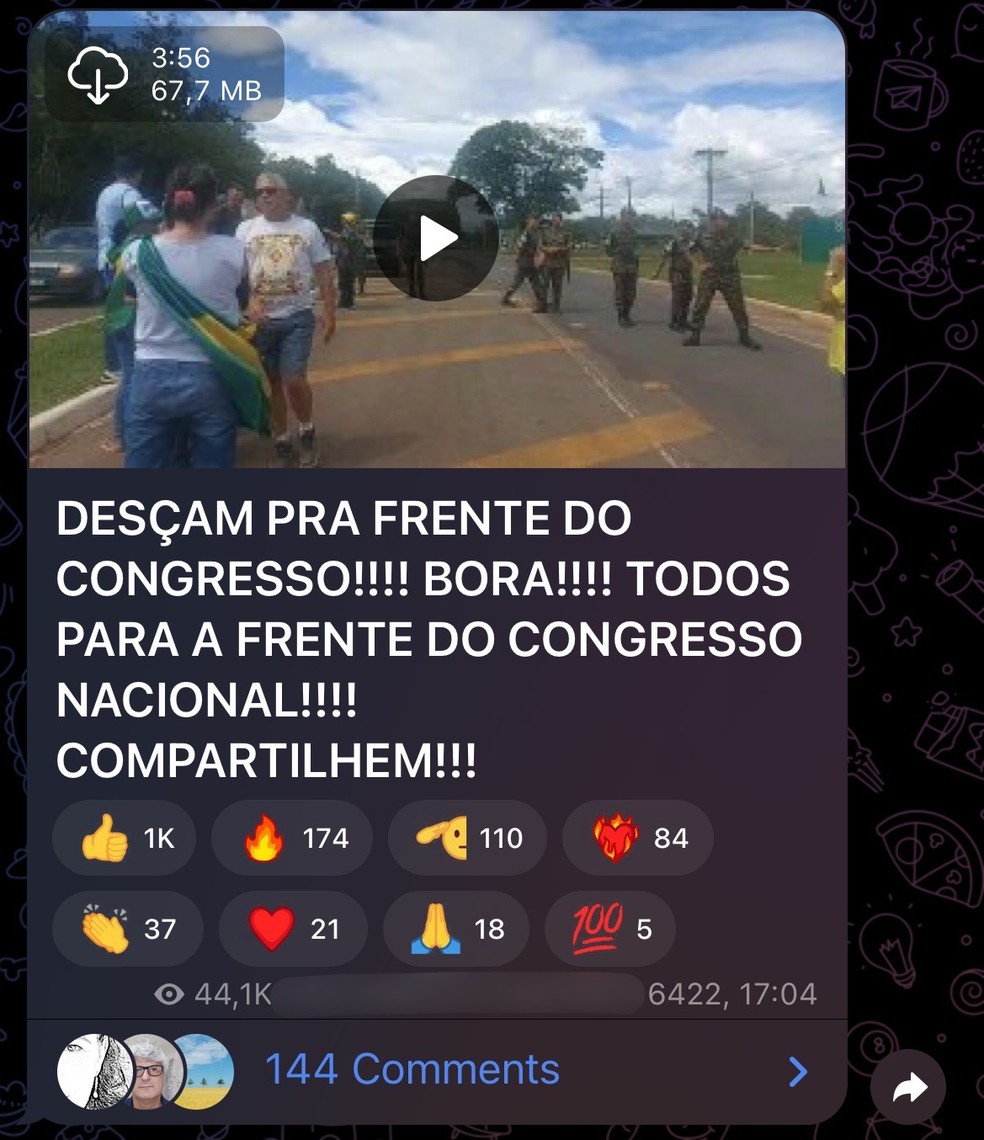The image size is (984, 1140).
Task: Expand comments via the right chevron
Action: point(799,1071)
